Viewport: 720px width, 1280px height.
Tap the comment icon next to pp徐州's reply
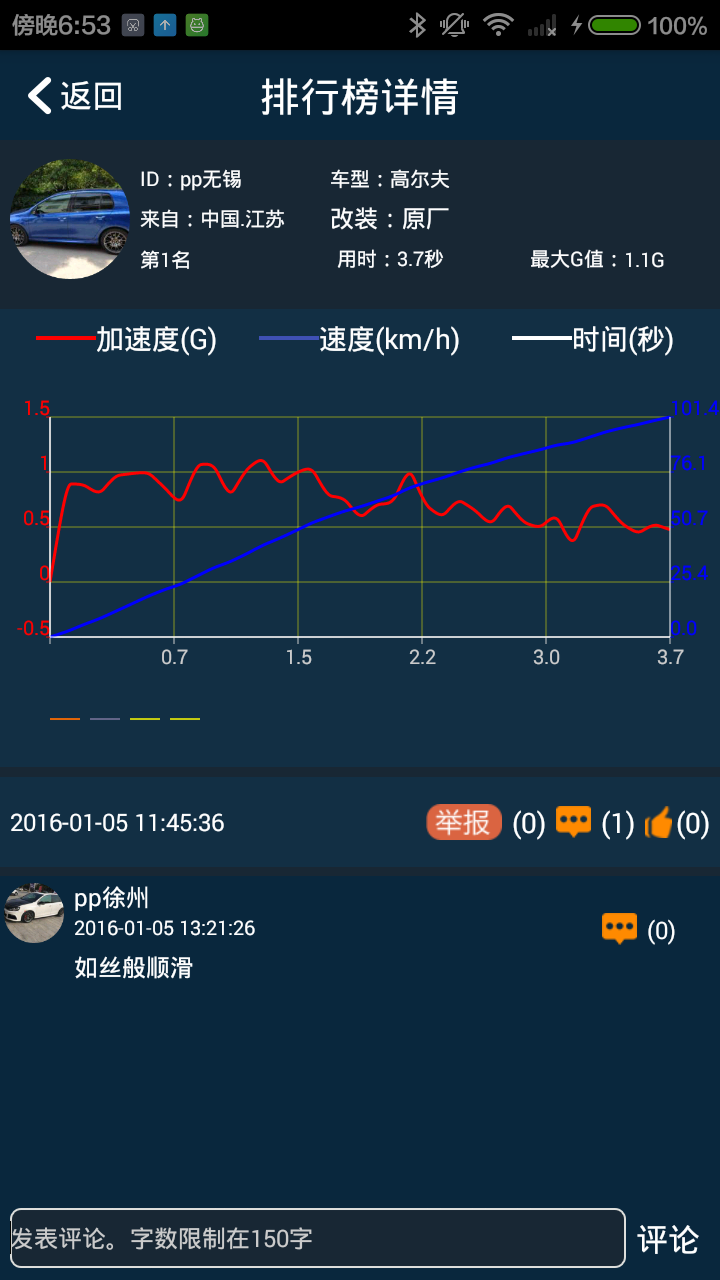pos(620,928)
